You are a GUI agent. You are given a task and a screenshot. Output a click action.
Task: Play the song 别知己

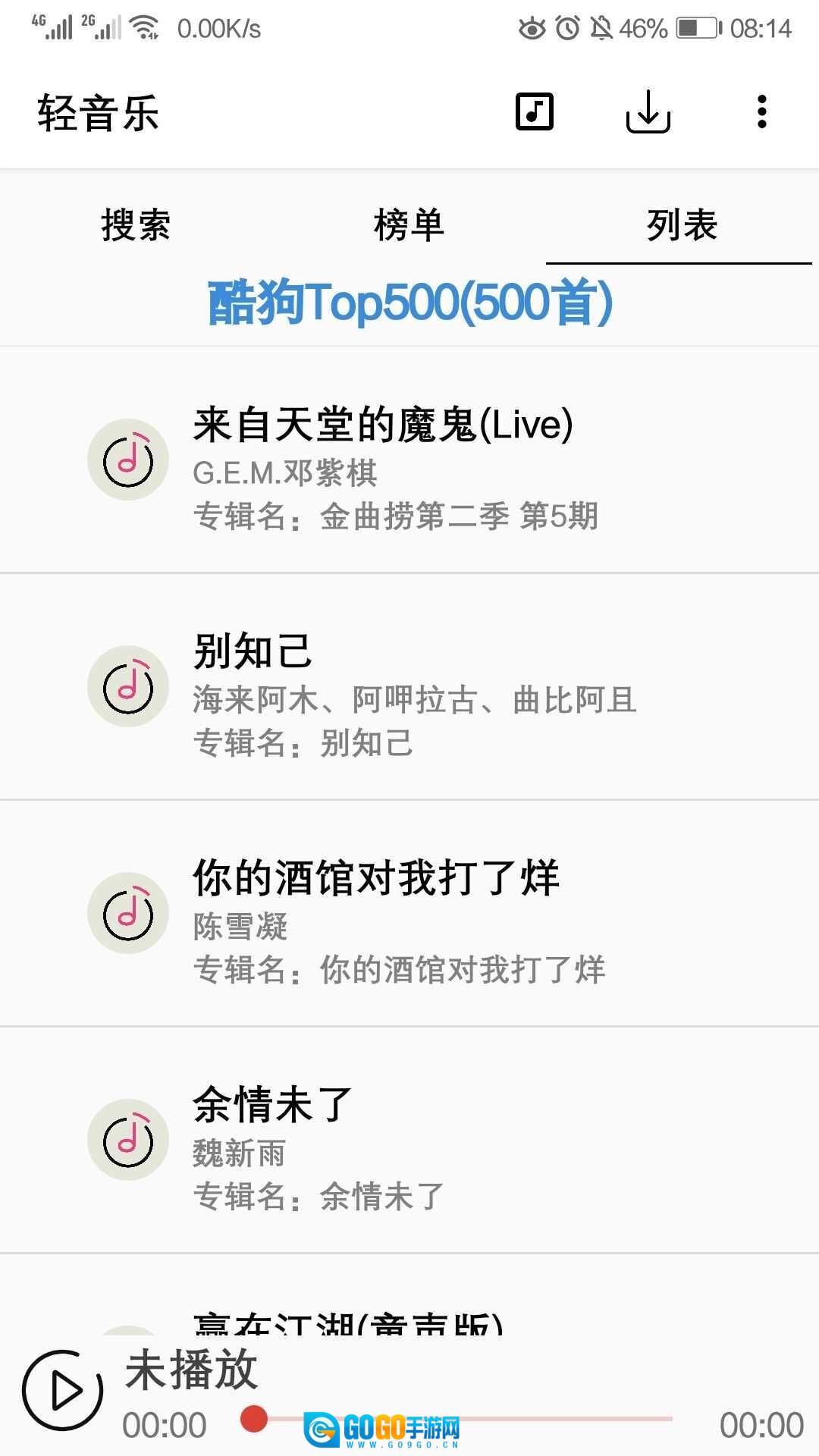(409, 687)
